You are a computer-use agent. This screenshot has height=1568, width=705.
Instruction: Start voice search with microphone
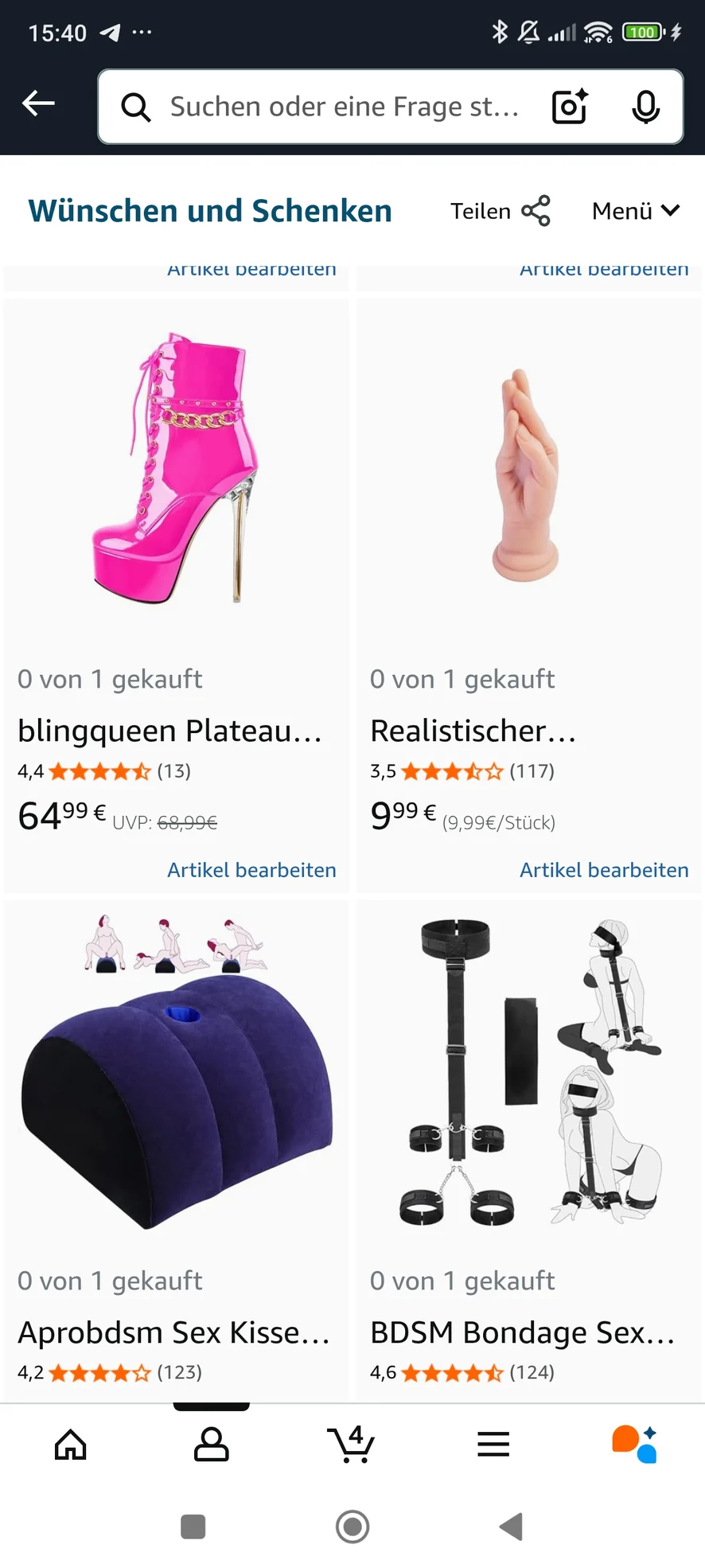pos(645,107)
